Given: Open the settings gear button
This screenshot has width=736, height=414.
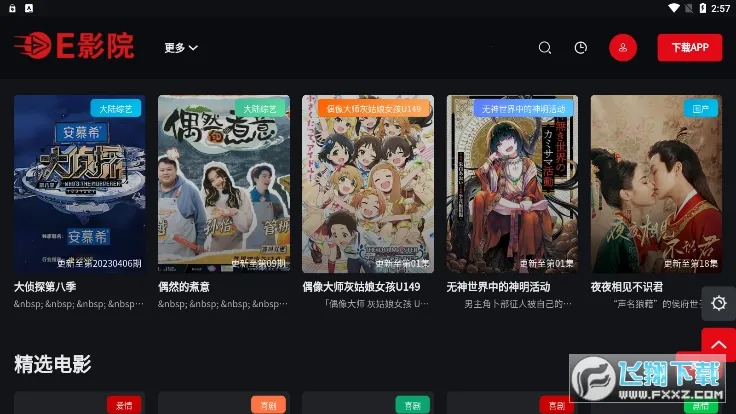Looking at the screenshot, I should pyautogui.click(x=718, y=303).
